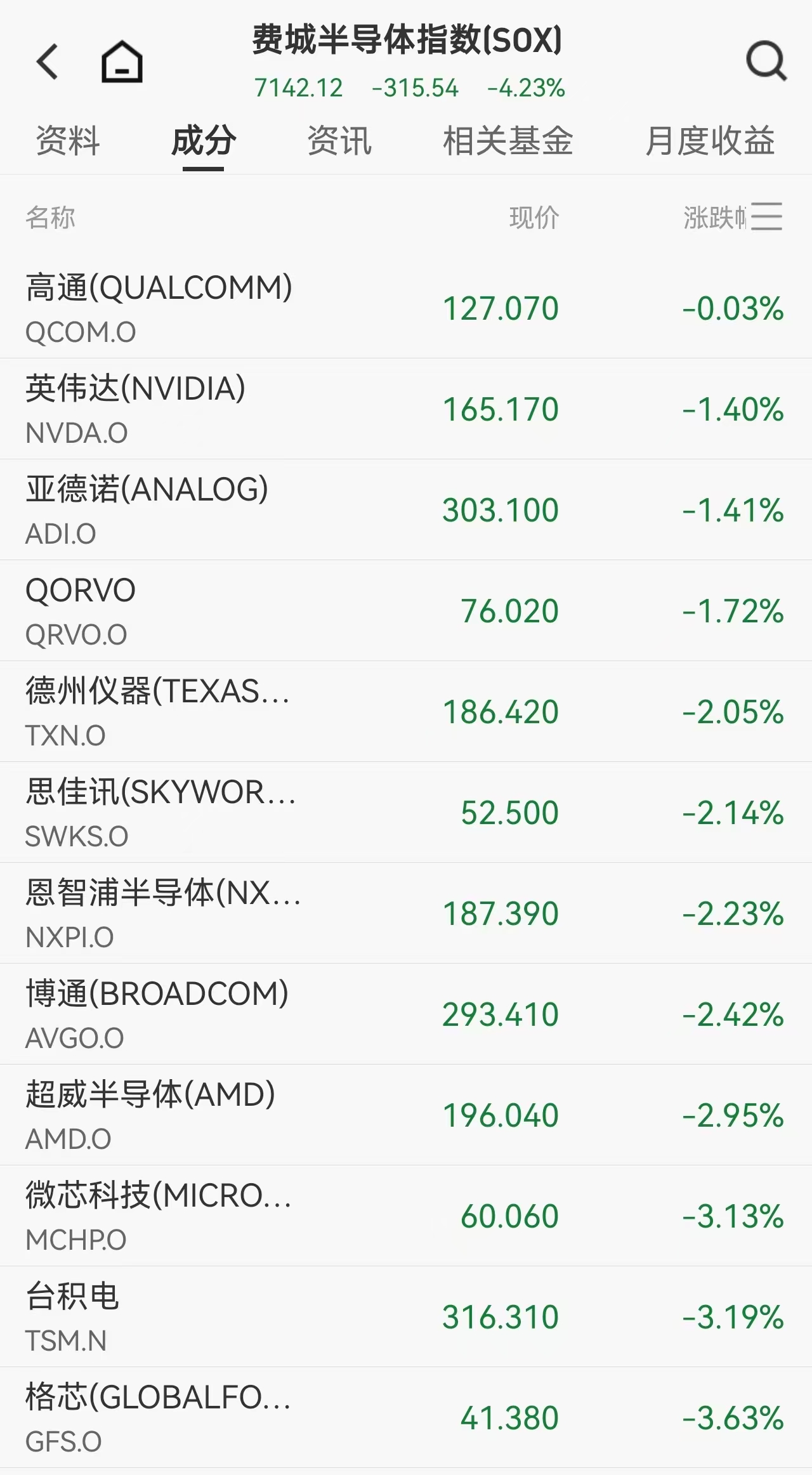Image resolution: width=812 pixels, height=1475 pixels.
Task: Switch to the 资讯 tab
Action: click(339, 141)
